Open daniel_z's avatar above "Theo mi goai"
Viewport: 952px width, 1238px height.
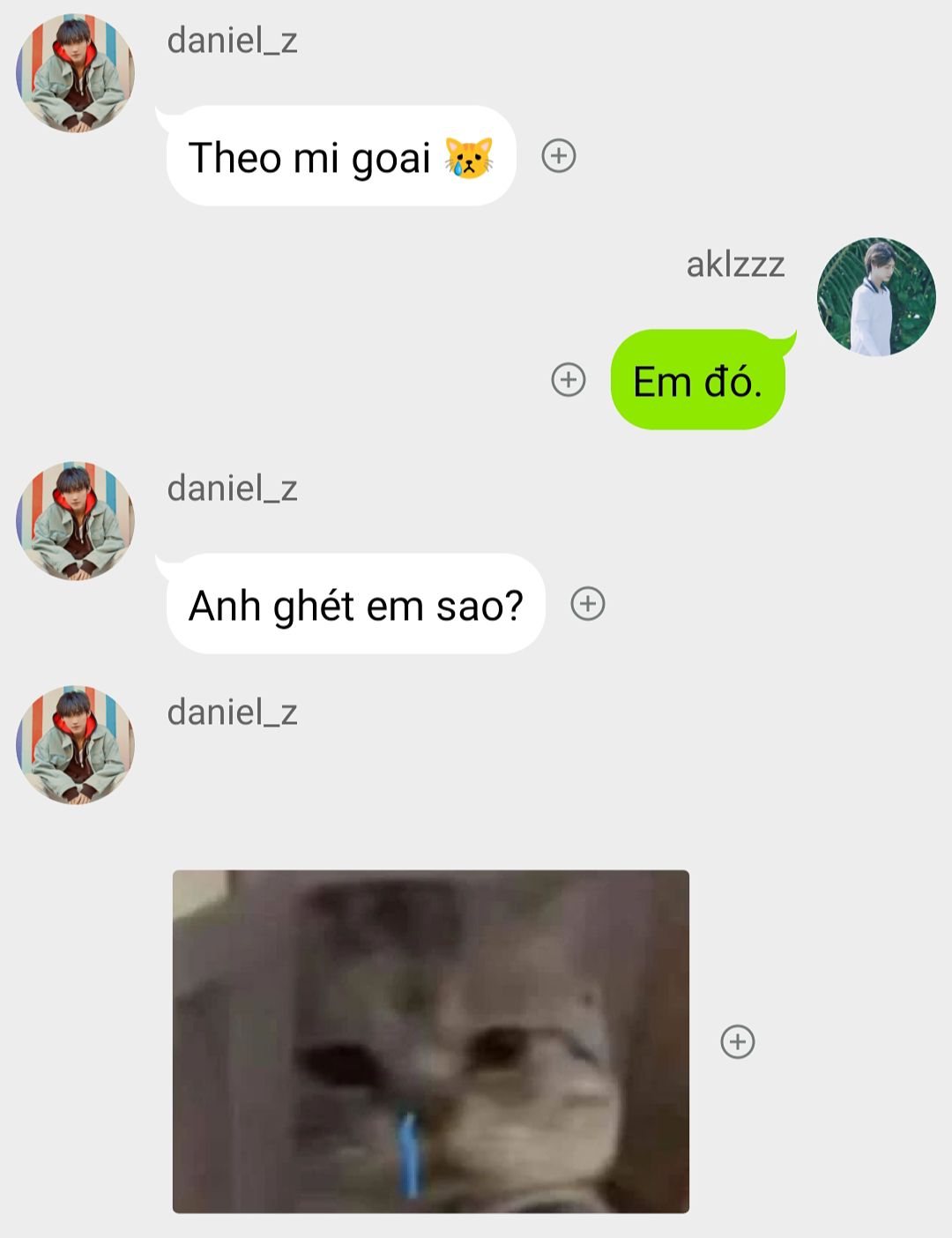coord(76,73)
